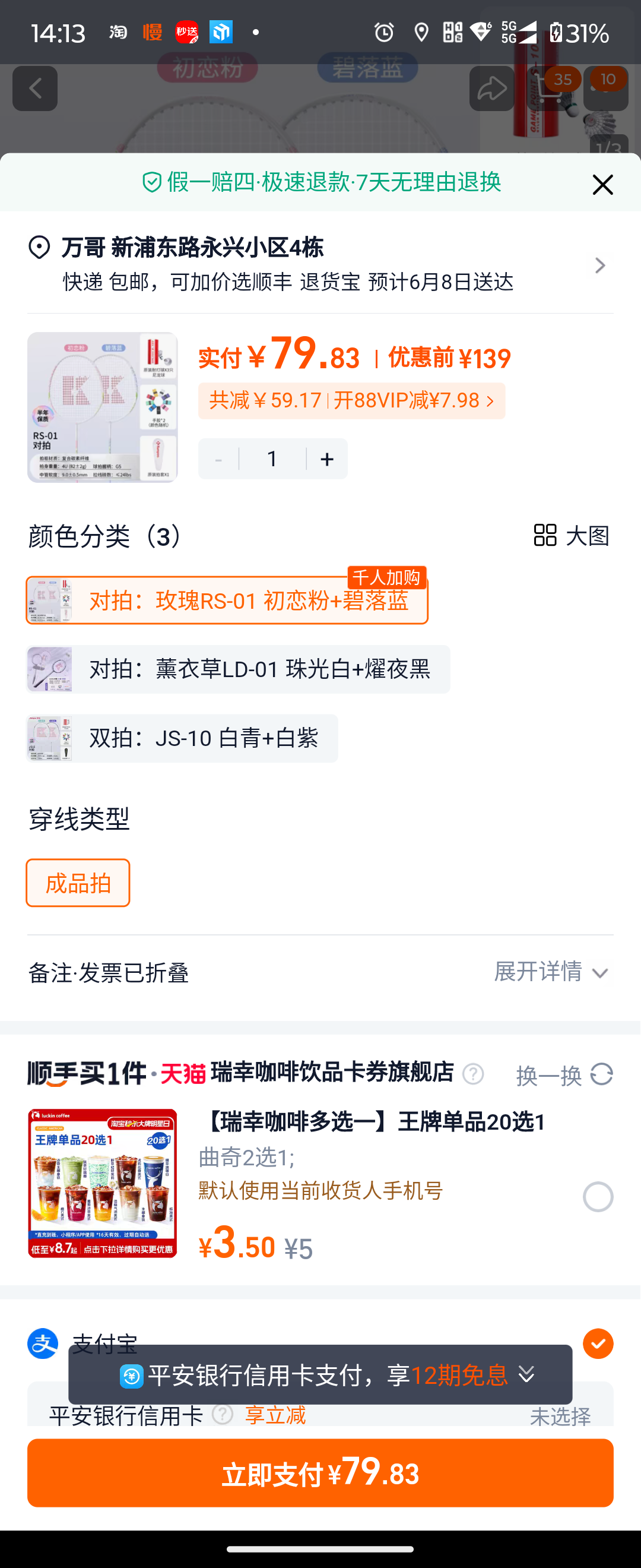Tap the 换一换 refresh icon
This screenshot has width=641, height=1568.
[601, 1075]
